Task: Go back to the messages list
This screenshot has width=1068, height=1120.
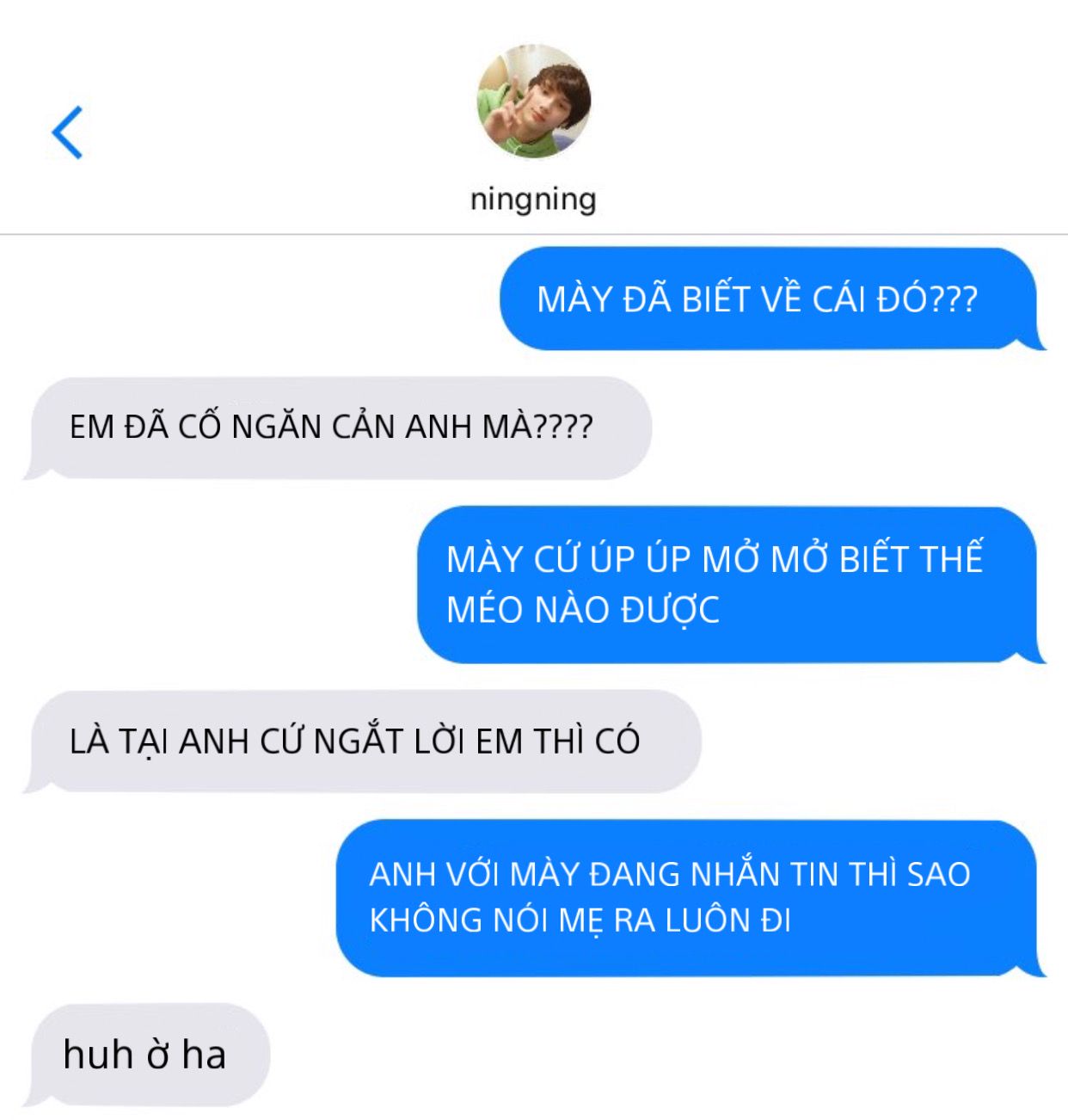Action: pos(67,132)
